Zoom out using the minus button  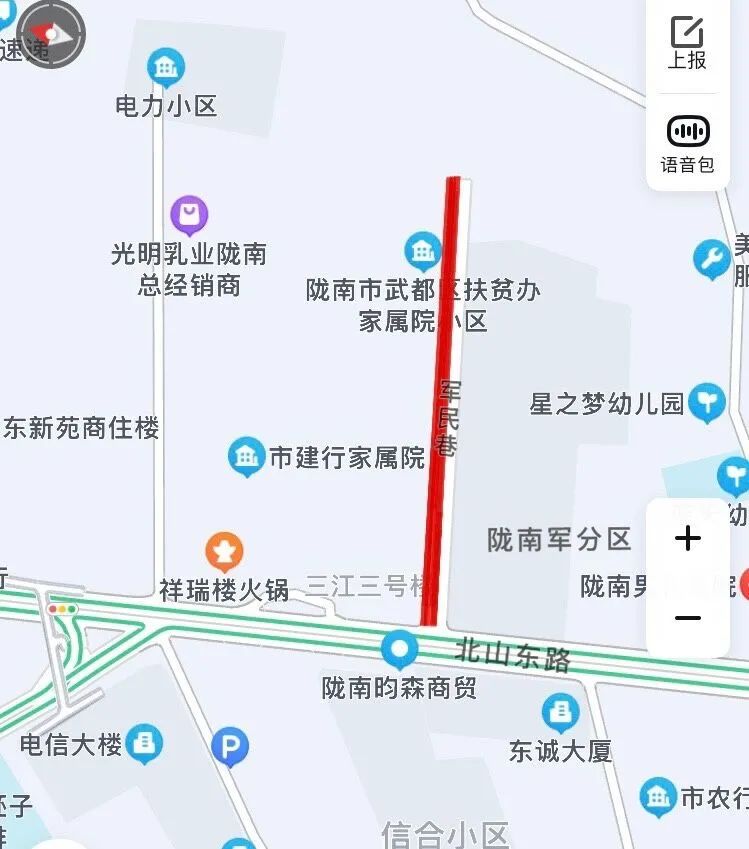687,619
